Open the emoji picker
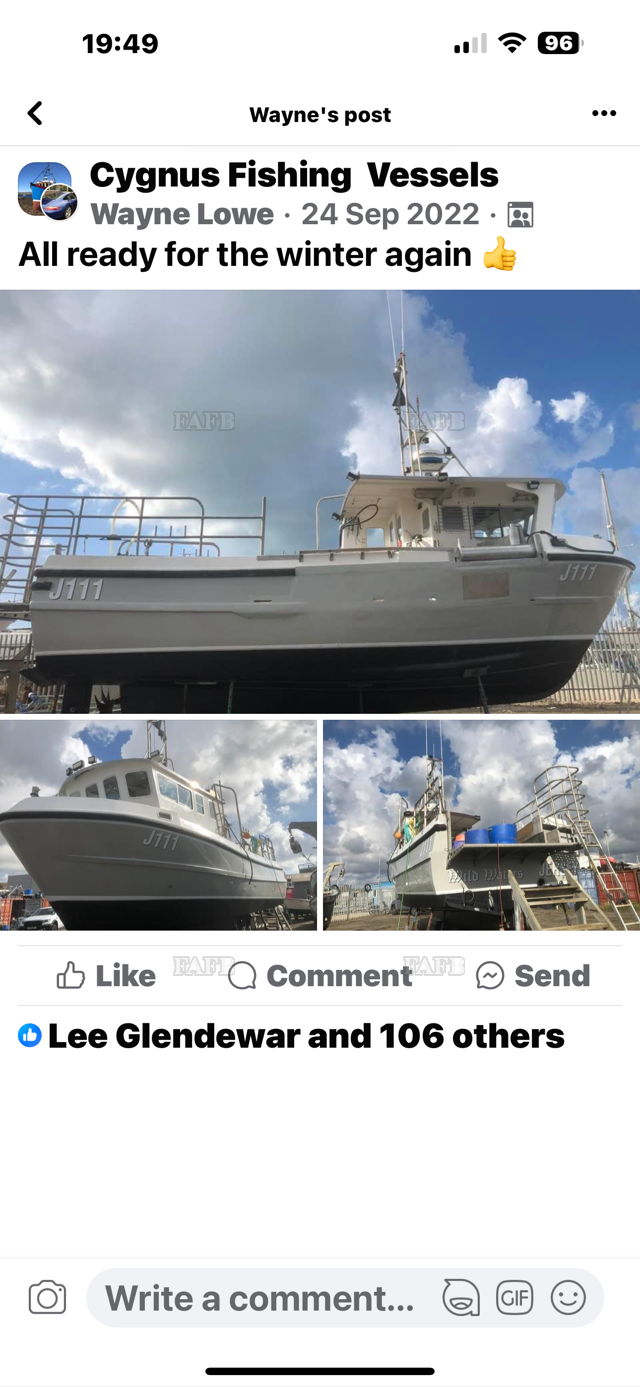This screenshot has width=640, height=1387. [x=568, y=1298]
